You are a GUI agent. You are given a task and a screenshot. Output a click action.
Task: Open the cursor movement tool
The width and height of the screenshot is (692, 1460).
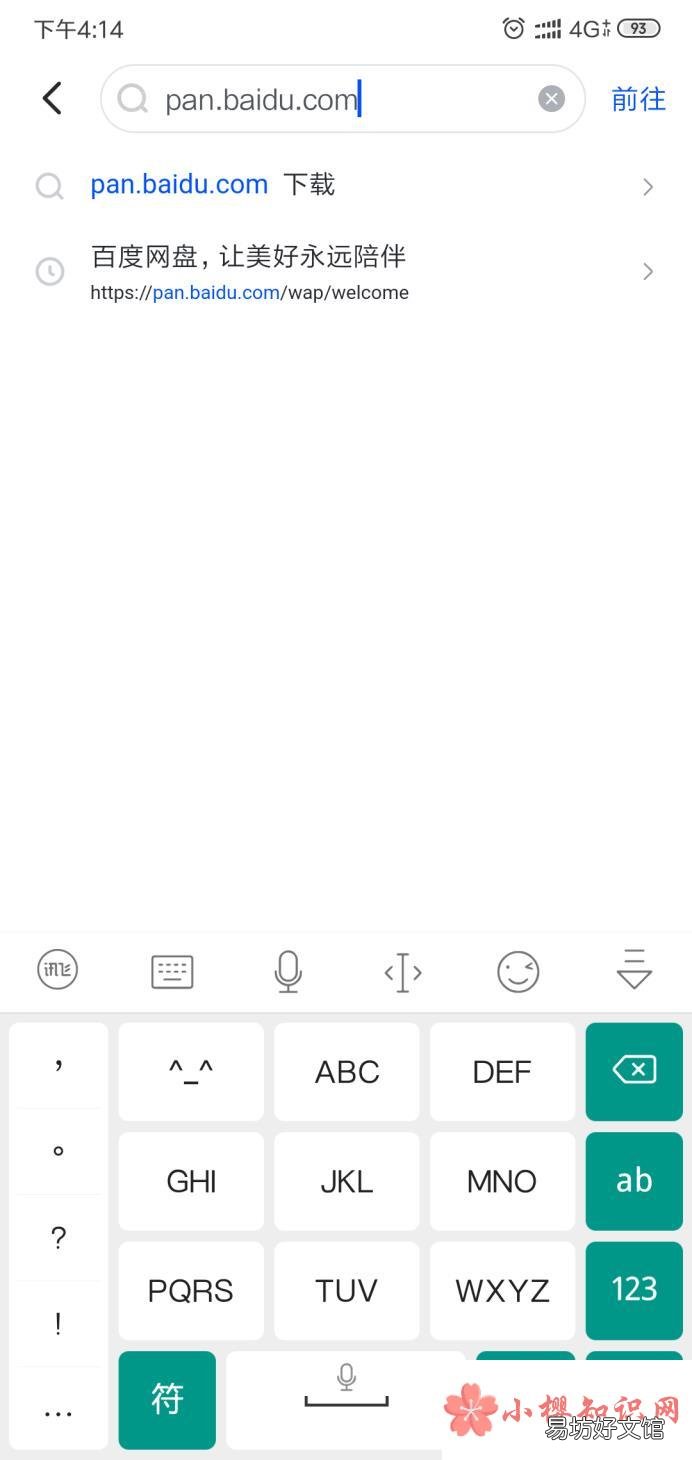point(403,971)
